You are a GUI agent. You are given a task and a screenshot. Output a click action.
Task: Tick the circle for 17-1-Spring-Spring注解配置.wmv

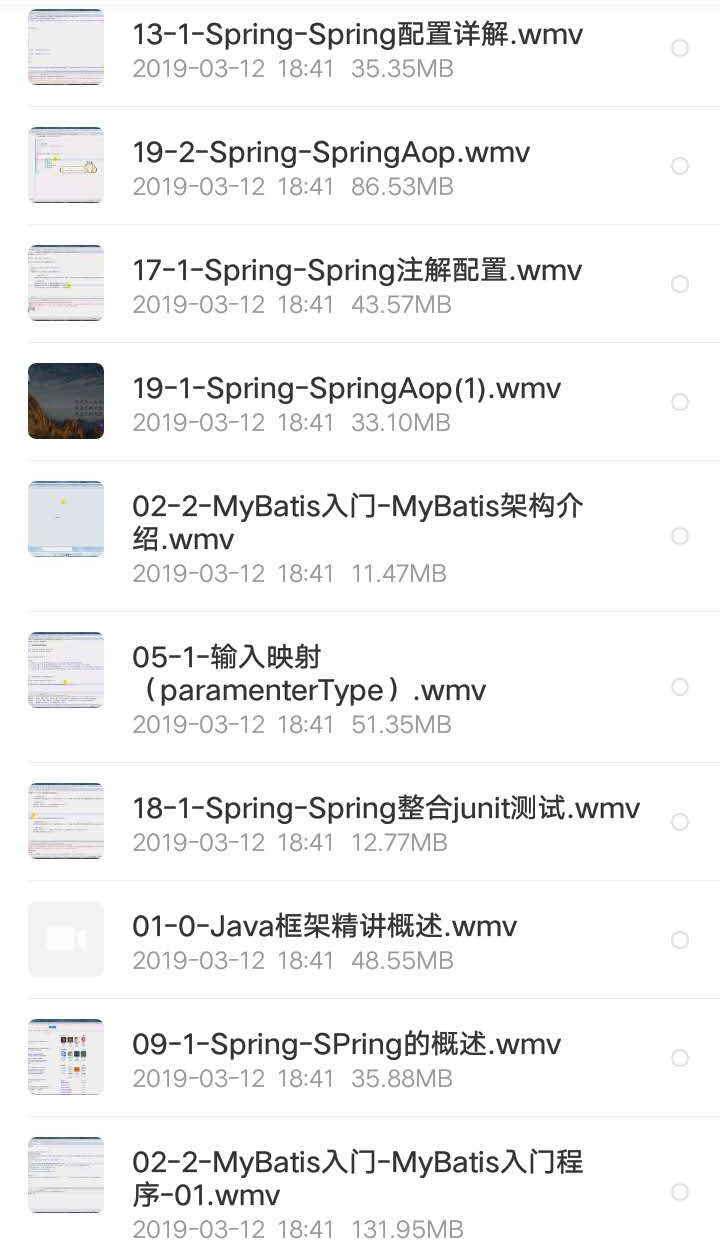680,284
